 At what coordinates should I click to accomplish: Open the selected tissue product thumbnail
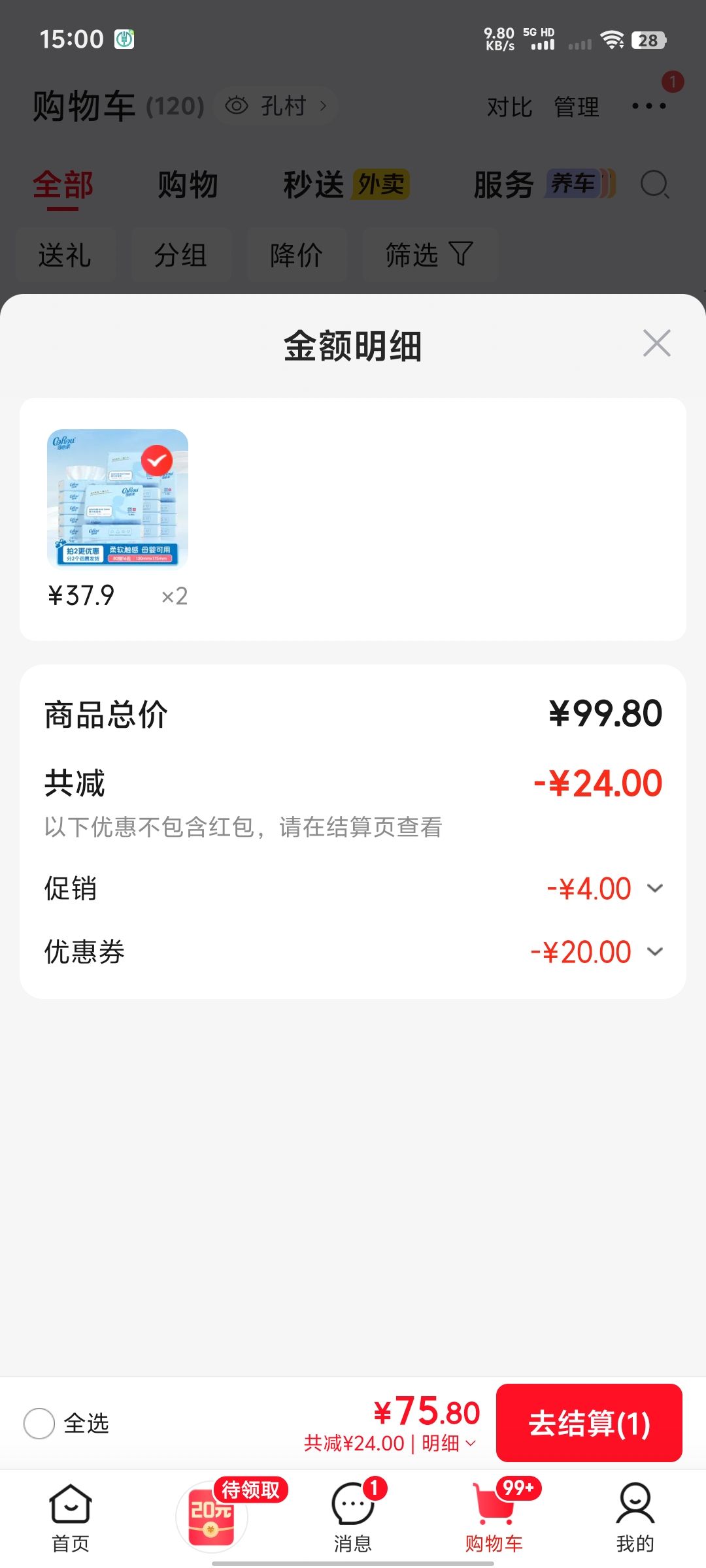pyautogui.click(x=118, y=500)
